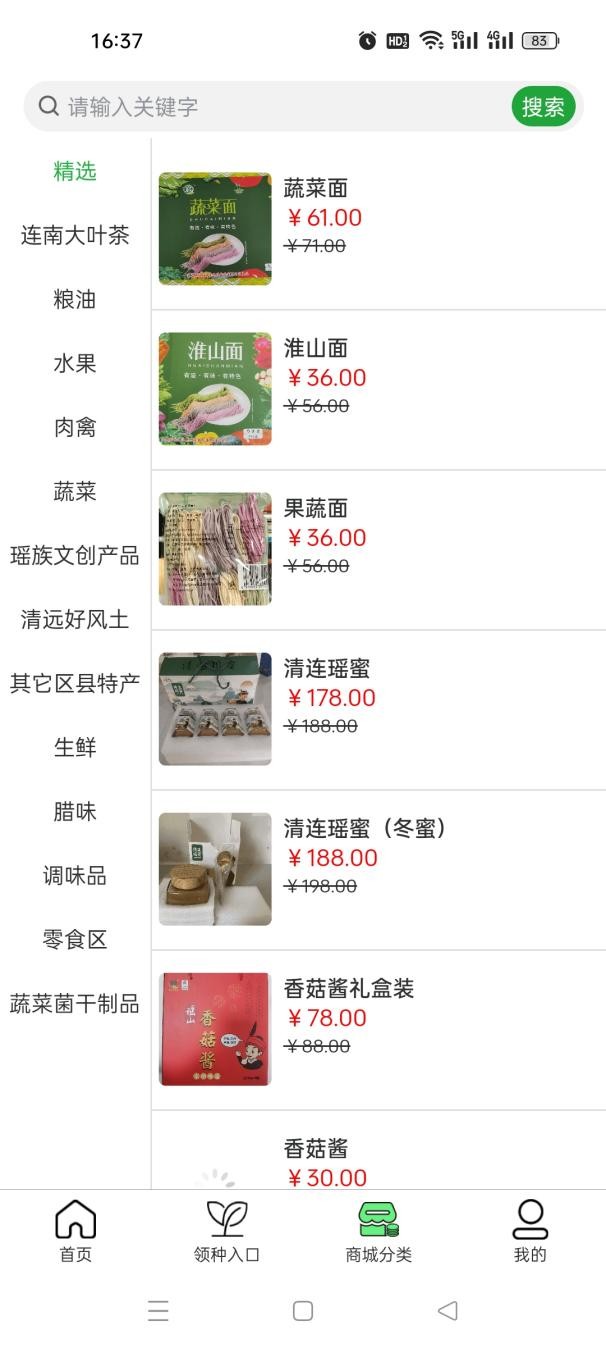
Task: Open the 淮山面 product card
Action: (x=379, y=390)
